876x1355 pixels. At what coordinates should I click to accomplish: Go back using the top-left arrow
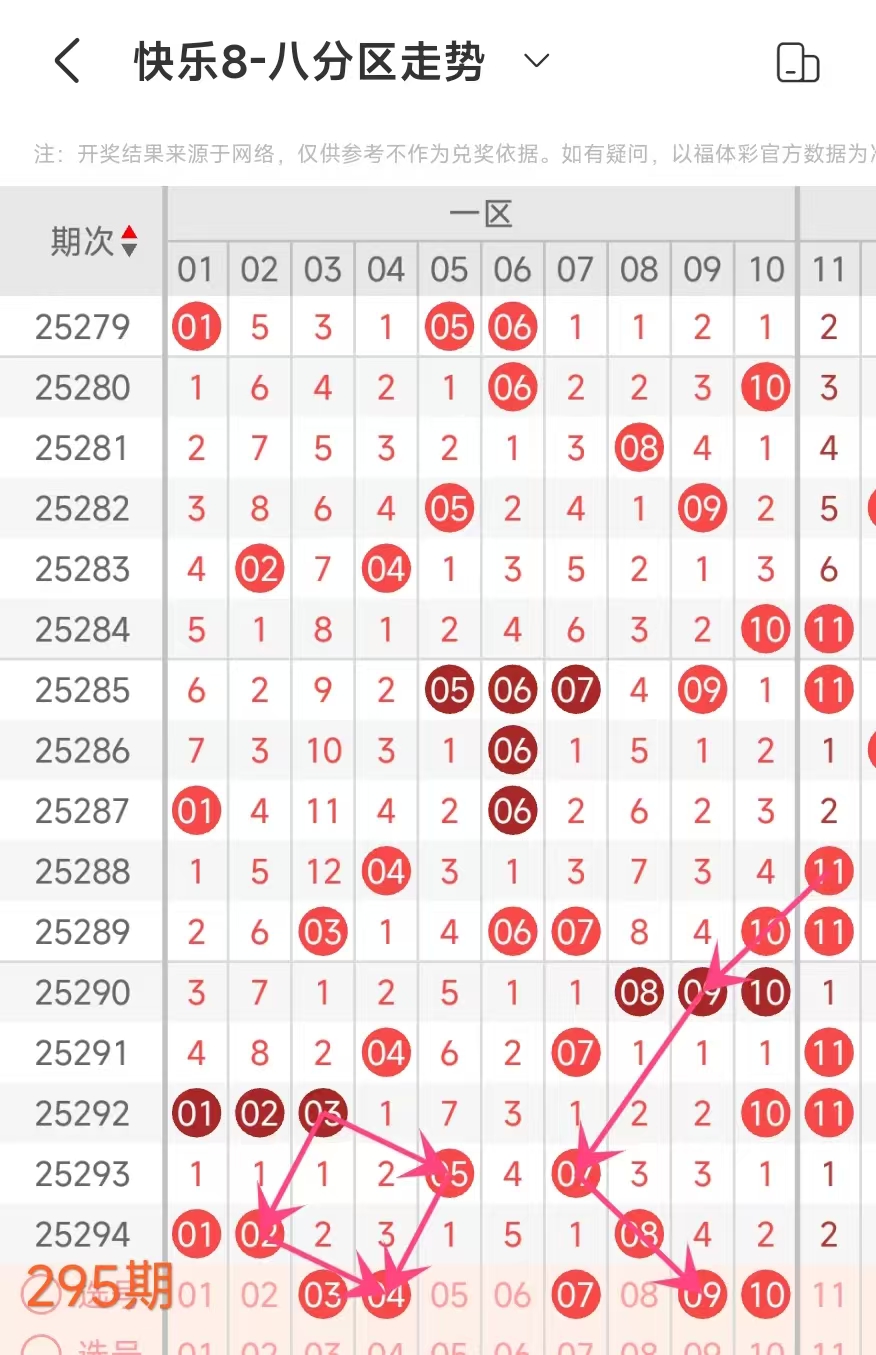(66, 62)
